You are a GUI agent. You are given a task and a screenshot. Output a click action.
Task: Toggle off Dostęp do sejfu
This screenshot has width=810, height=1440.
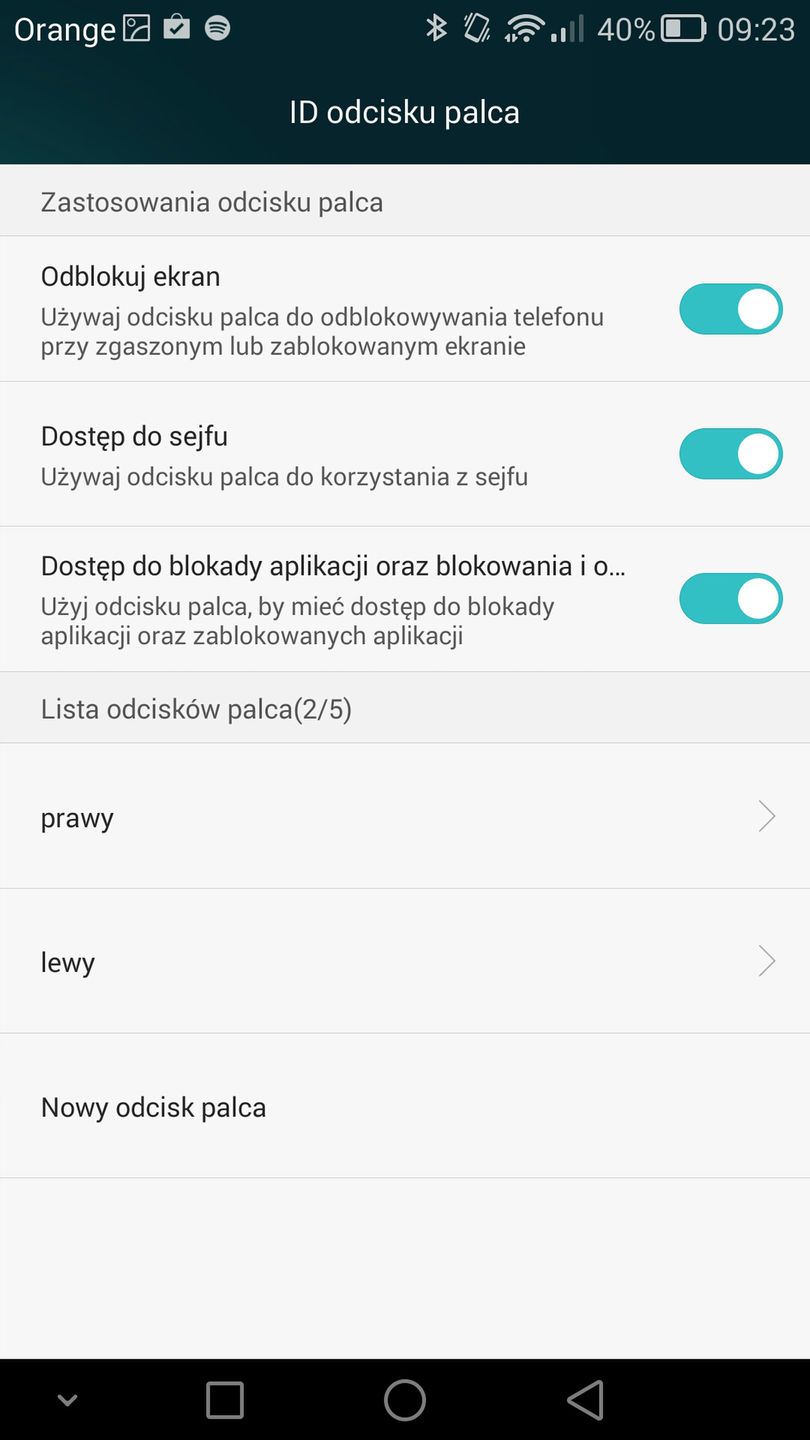pyautogui.click(x=731, y=453)
